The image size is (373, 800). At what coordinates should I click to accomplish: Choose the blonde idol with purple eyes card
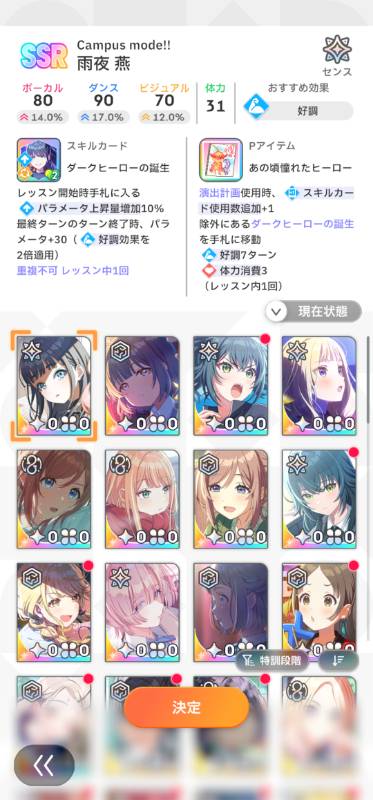[x=319, y=385]
